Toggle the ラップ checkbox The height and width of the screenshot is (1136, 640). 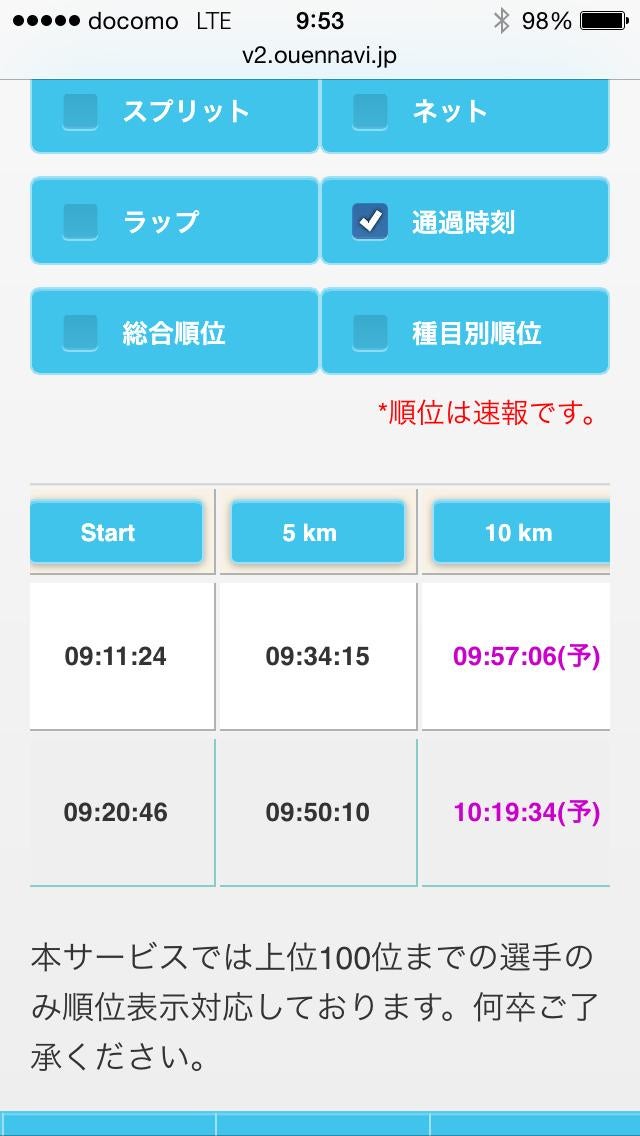click(x=81, y=221)
